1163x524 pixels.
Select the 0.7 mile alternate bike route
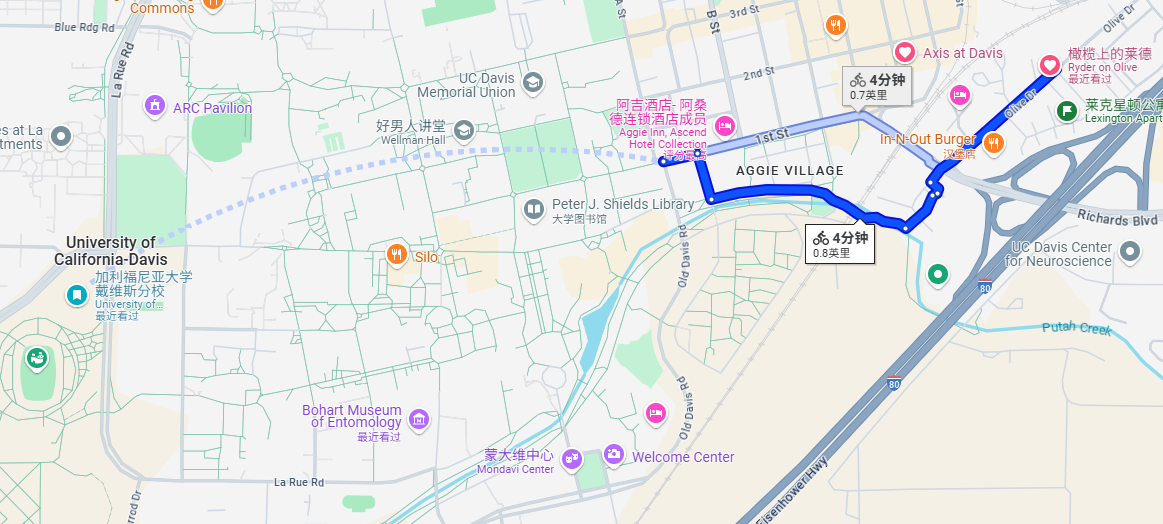point(876,87)
